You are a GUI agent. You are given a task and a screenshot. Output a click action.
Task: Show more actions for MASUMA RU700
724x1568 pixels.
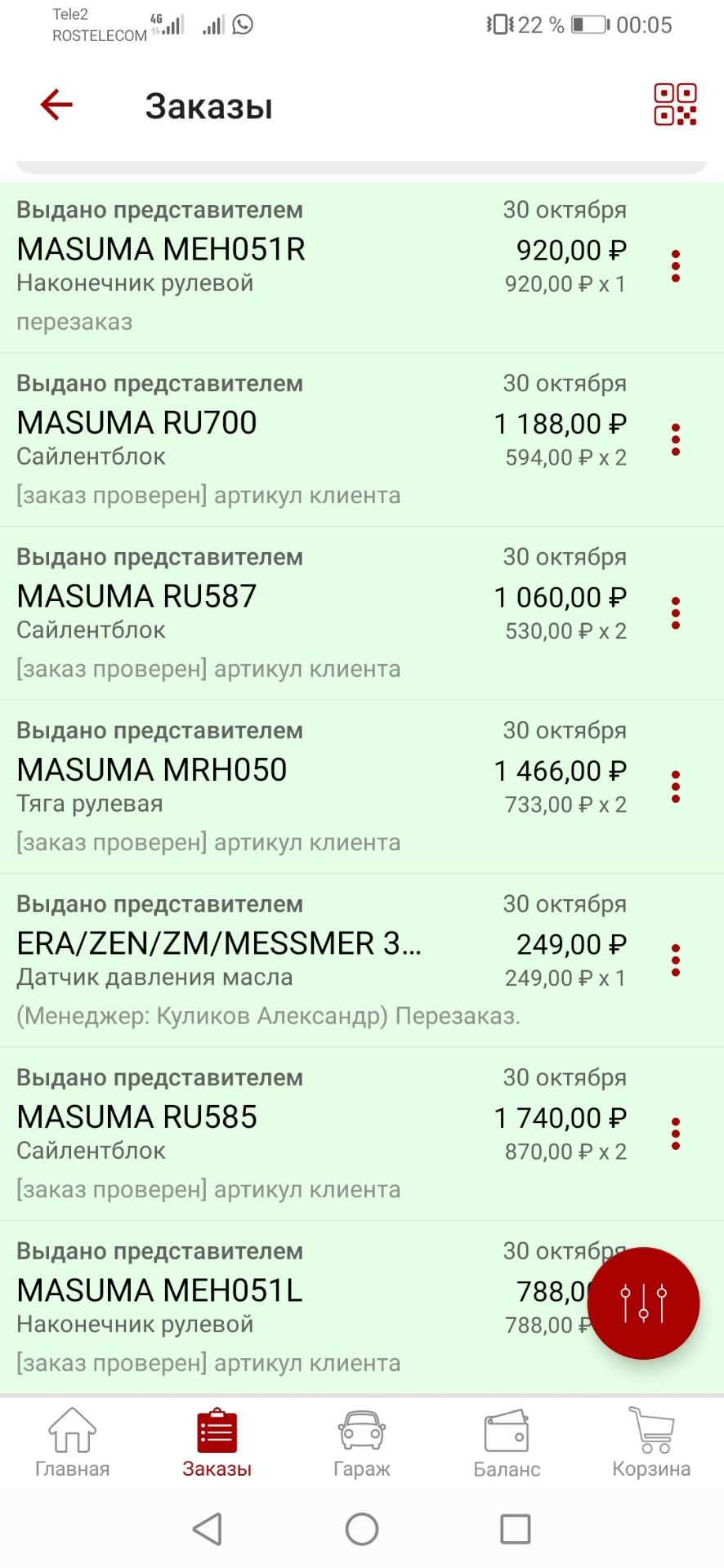676,439
